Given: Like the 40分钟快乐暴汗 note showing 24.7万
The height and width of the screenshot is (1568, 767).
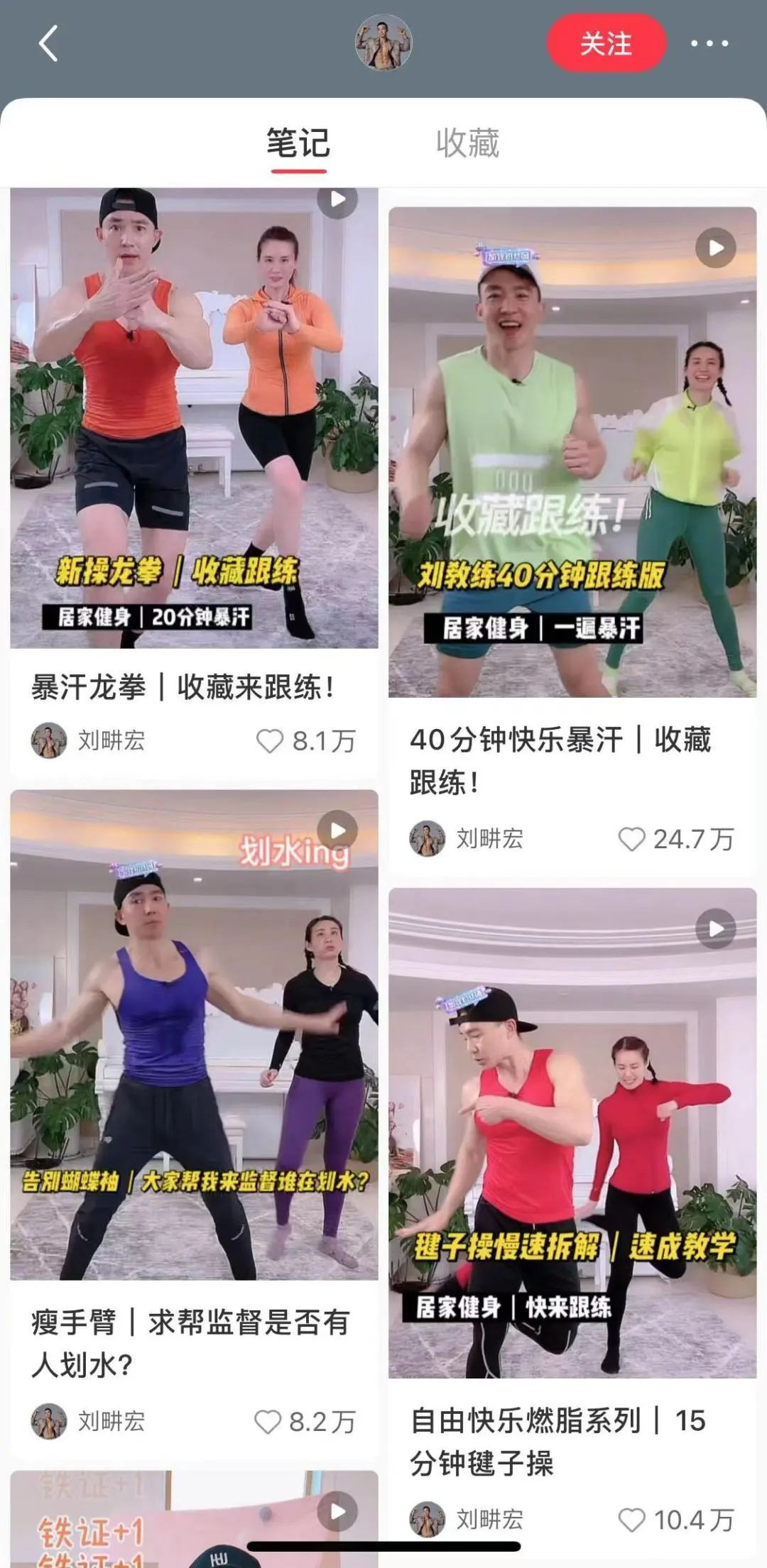Looking at the screenshot, I should click(x=631, y=839).
